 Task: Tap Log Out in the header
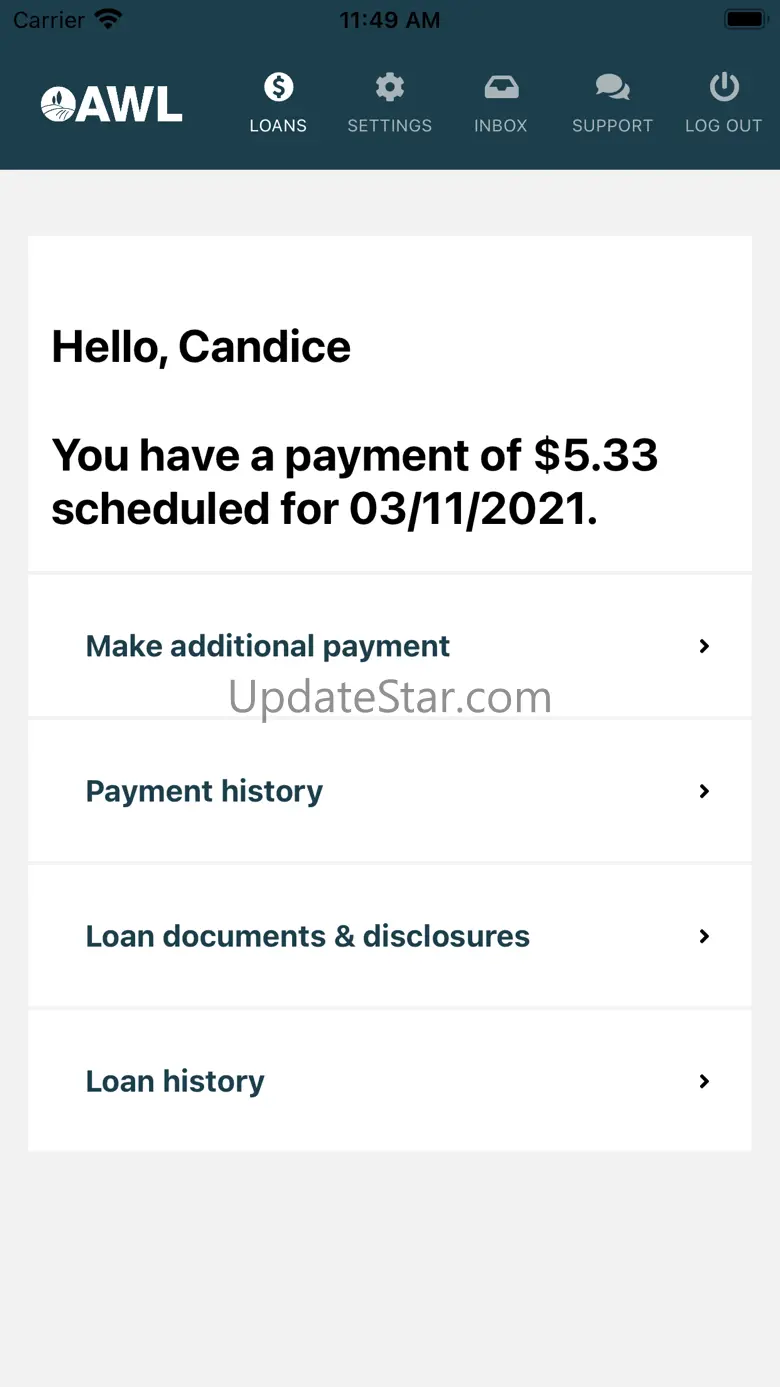click(x=724, y=104)
